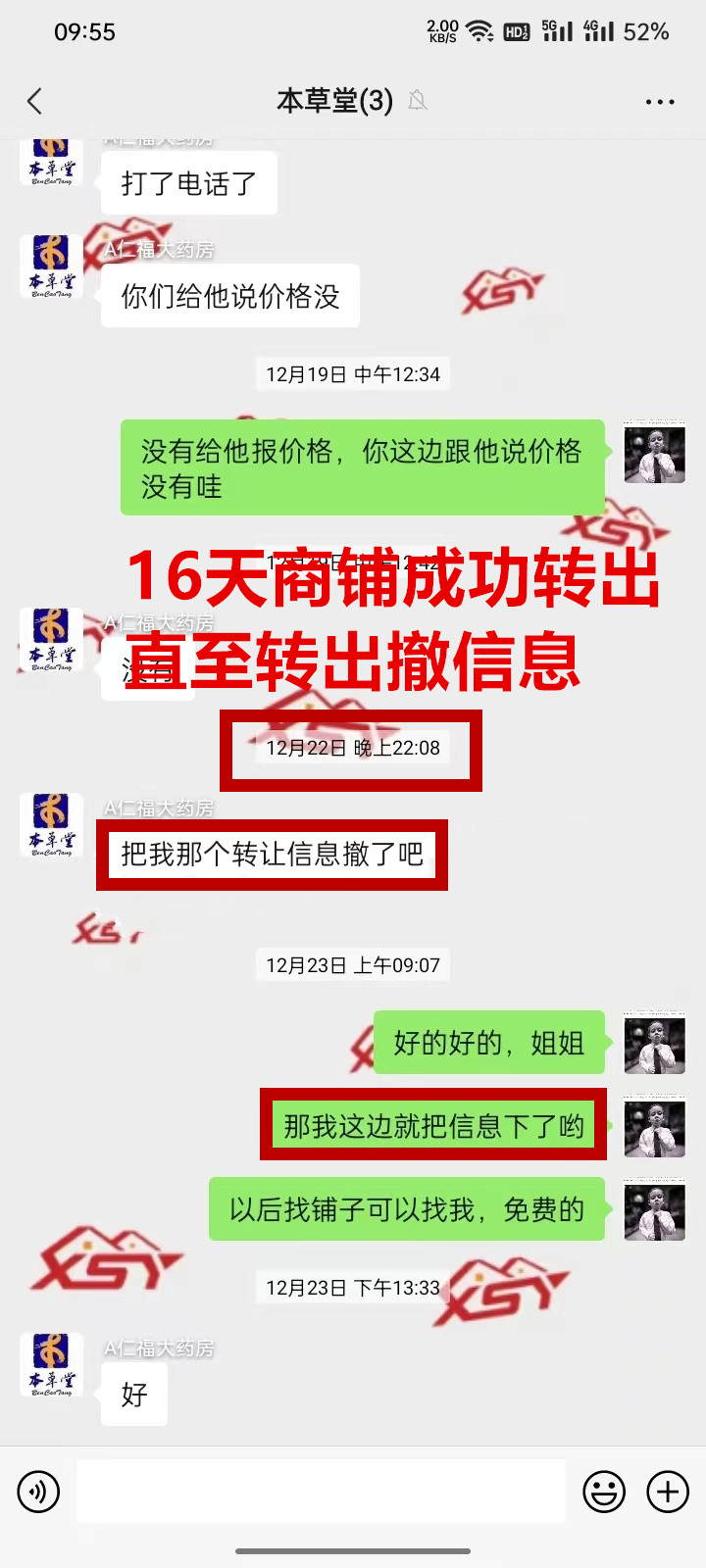This screenshot has width=706, height=1568.
Task: Go back from the 本草堂 chat
Action: click(x=35, y=101)
